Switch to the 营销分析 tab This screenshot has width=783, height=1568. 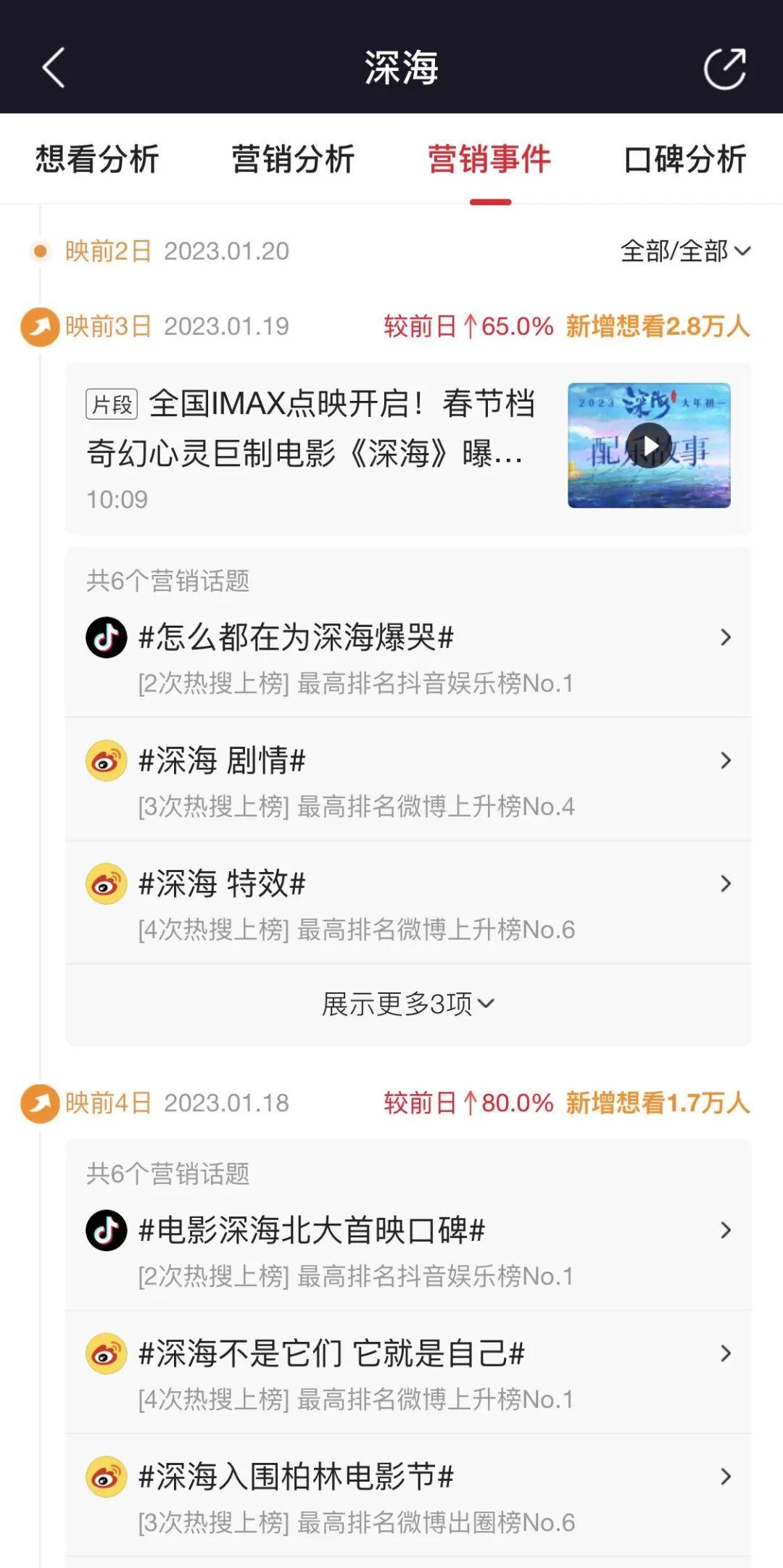click(x=293, y=159)
